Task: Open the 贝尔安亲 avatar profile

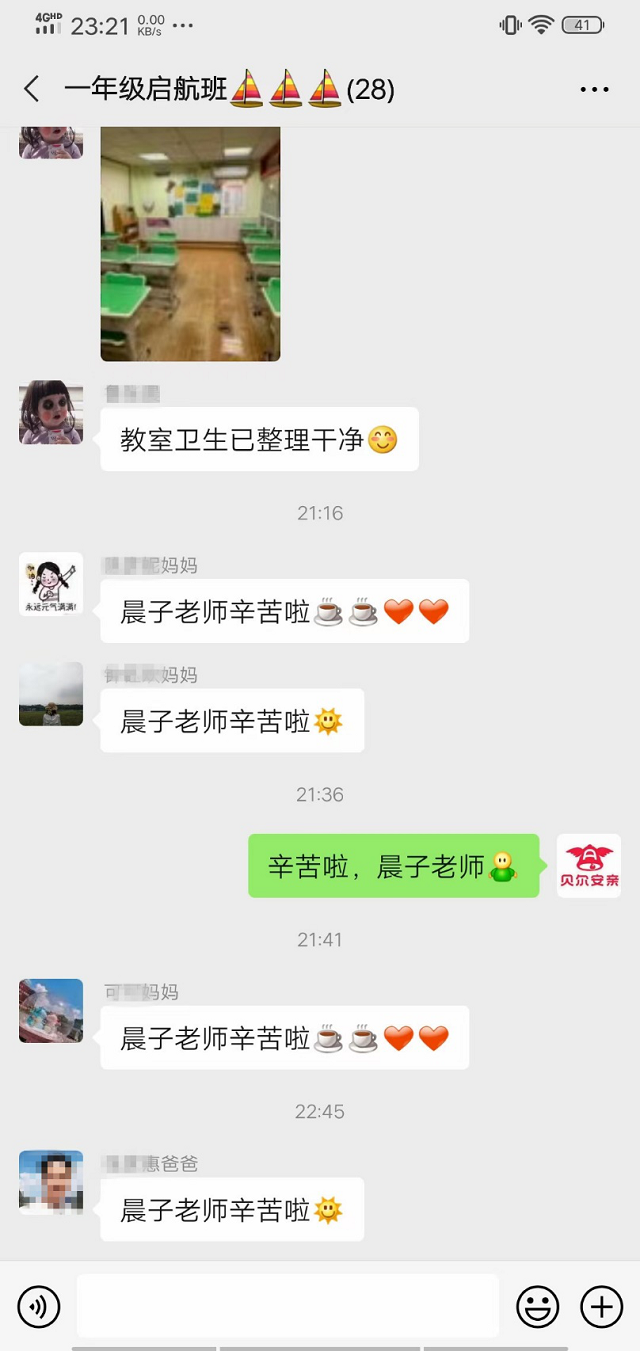Action: pyautogui.click(x=589, y=866)
